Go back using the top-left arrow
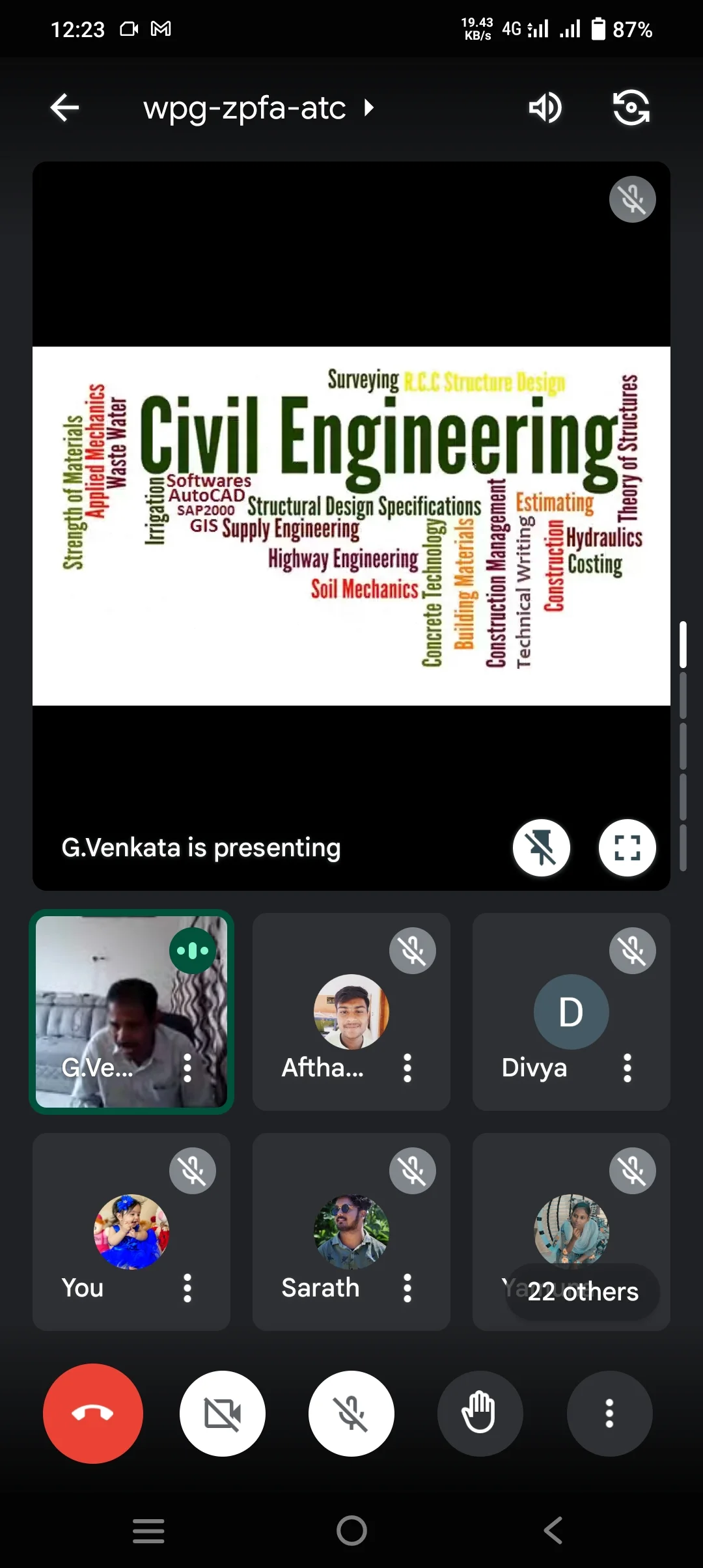 [x=64, y=107]
